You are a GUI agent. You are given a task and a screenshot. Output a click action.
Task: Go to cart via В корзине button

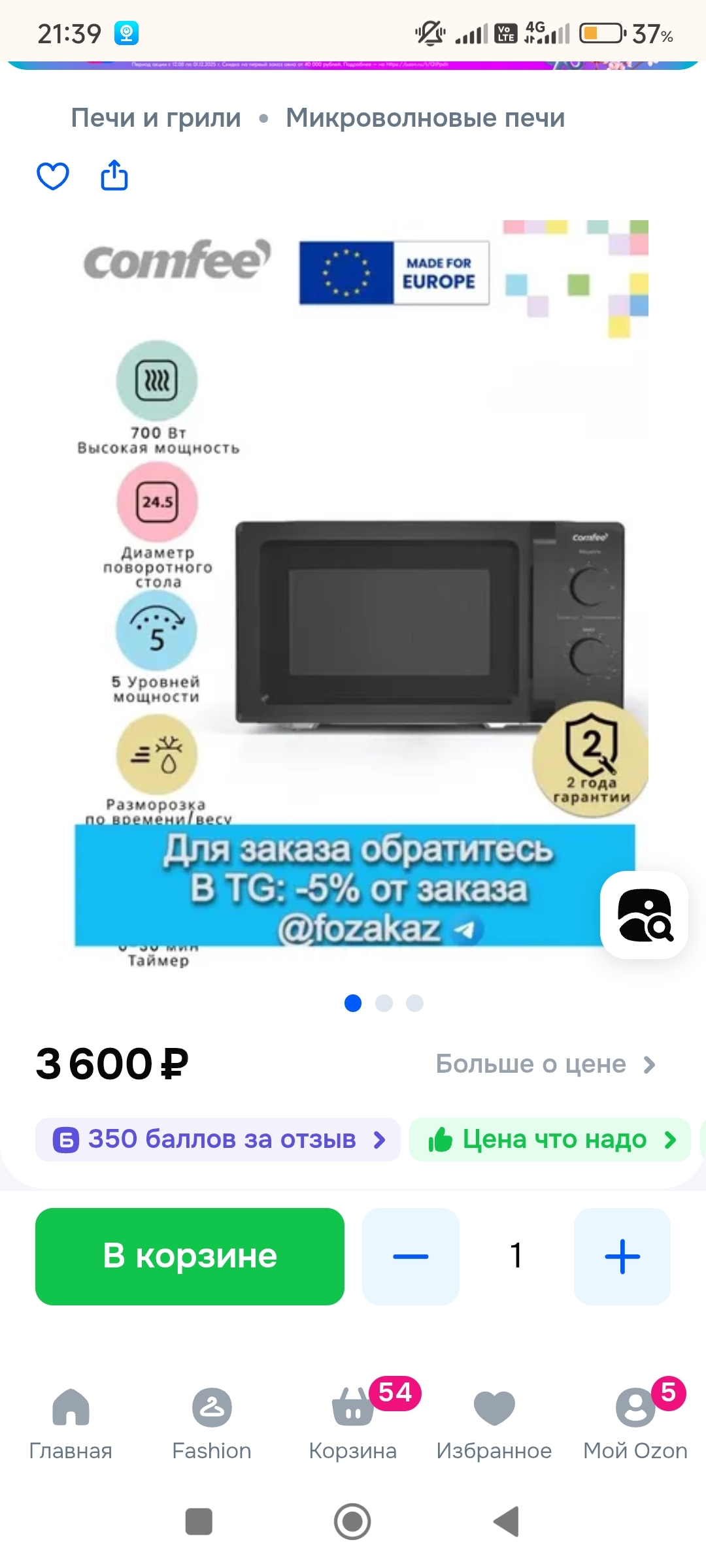click(x=190, y=1256)
